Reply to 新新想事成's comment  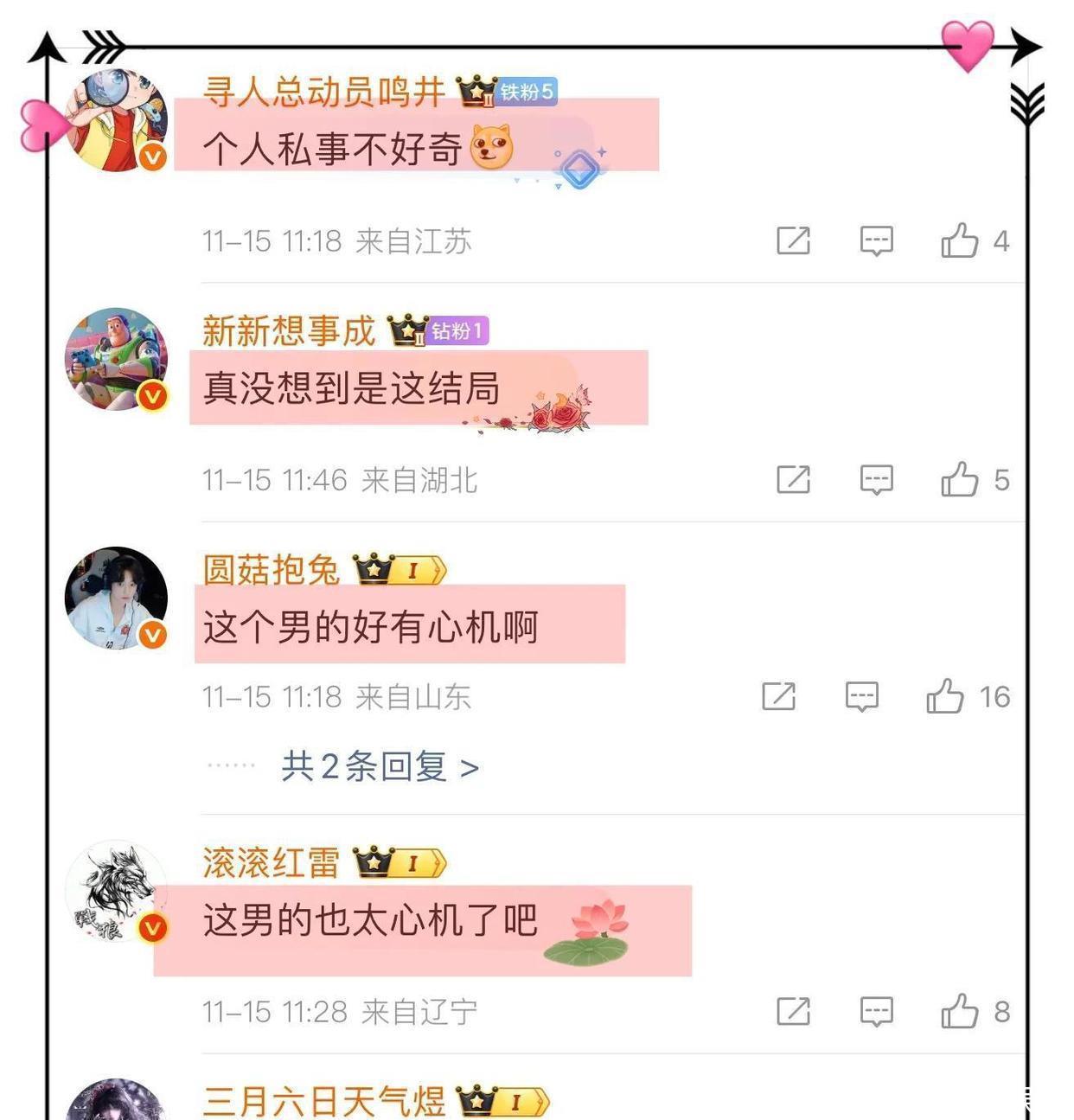[876, 479]
